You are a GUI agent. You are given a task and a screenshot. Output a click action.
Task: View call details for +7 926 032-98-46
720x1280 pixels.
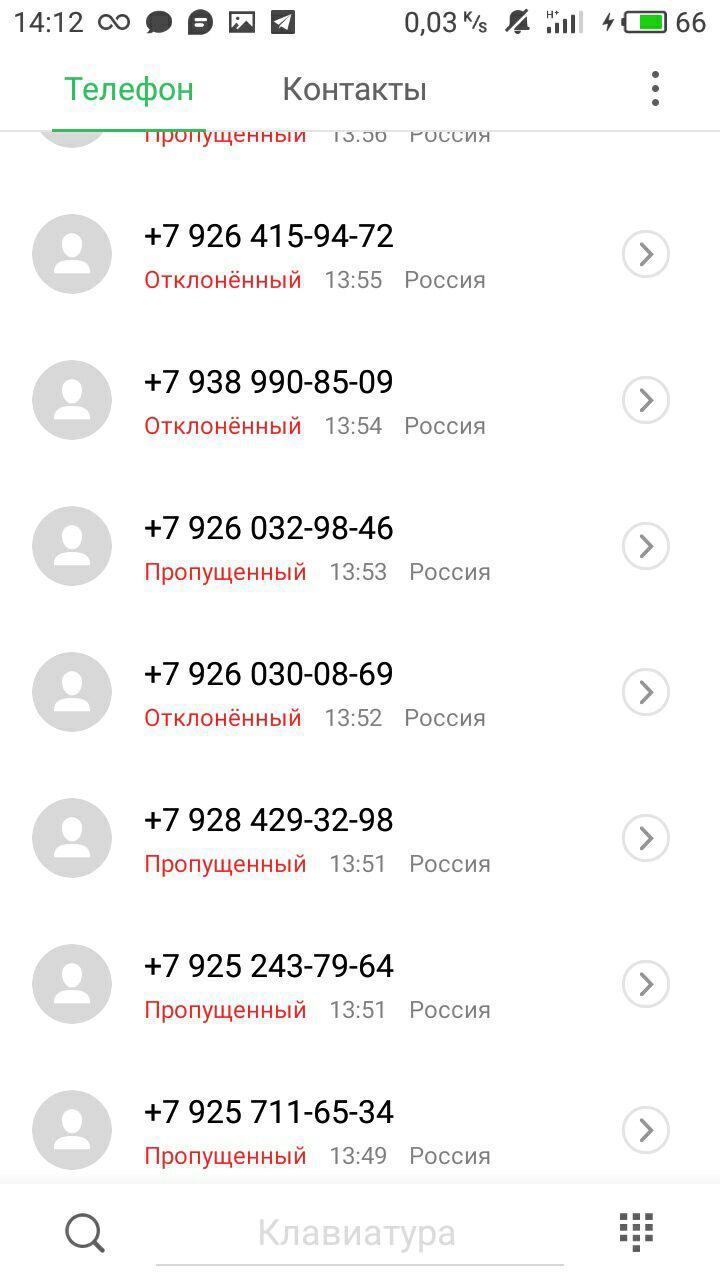click(646, 547)
